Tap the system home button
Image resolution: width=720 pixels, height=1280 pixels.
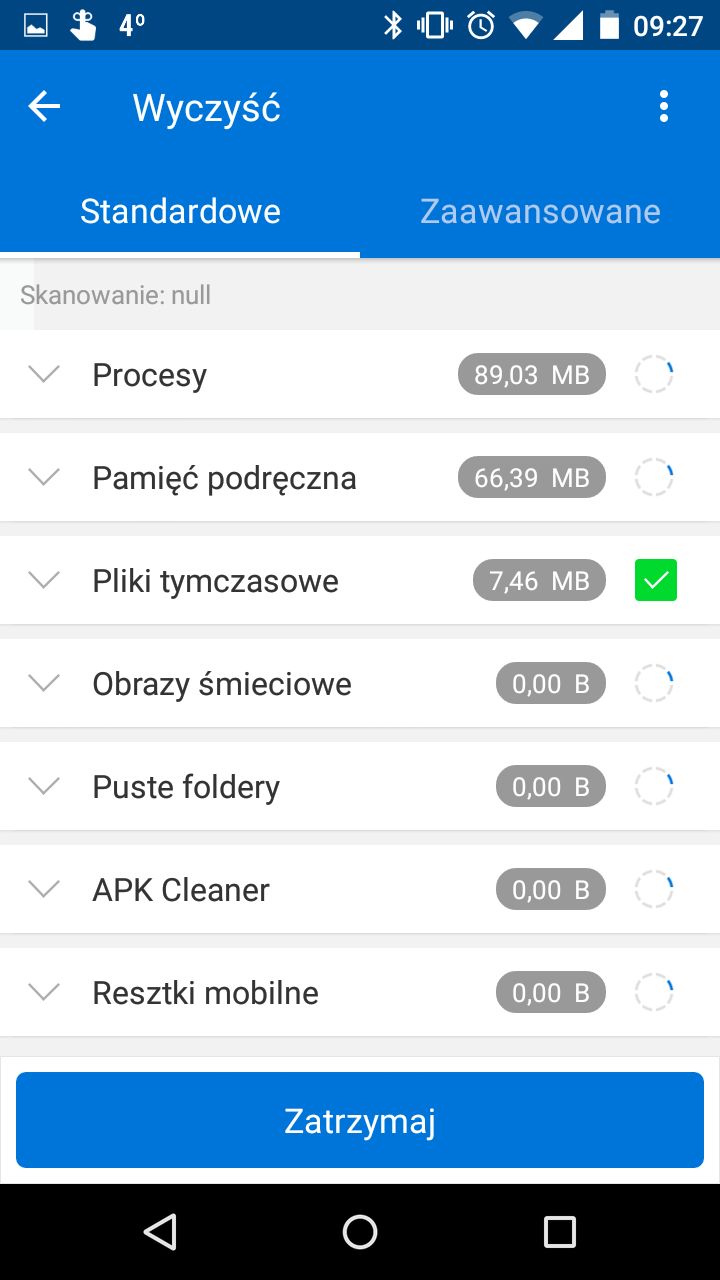[x=360, y=1232]
